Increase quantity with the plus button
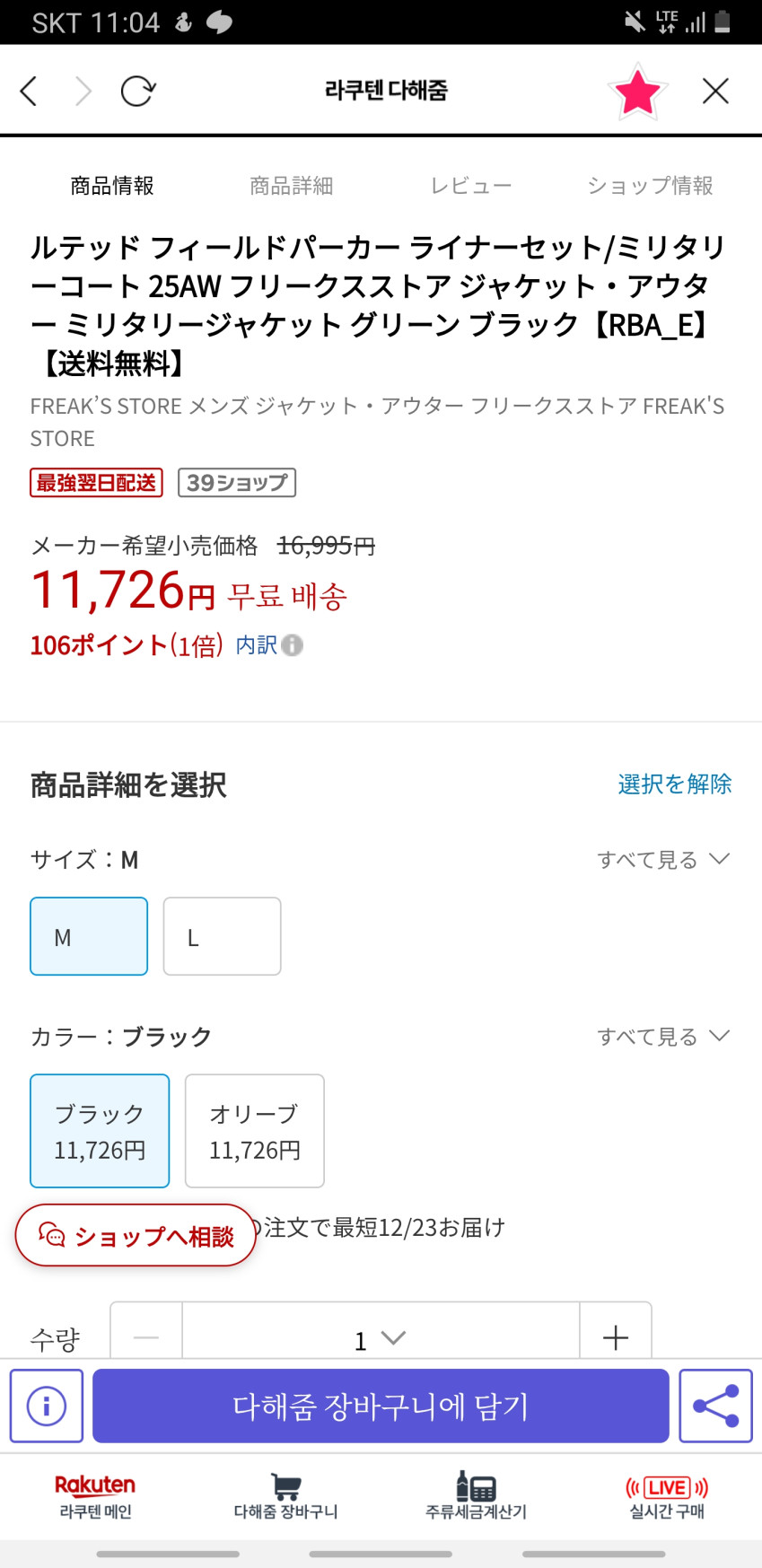Screen dimensions: 762x1568 (x=616, y=1337)
